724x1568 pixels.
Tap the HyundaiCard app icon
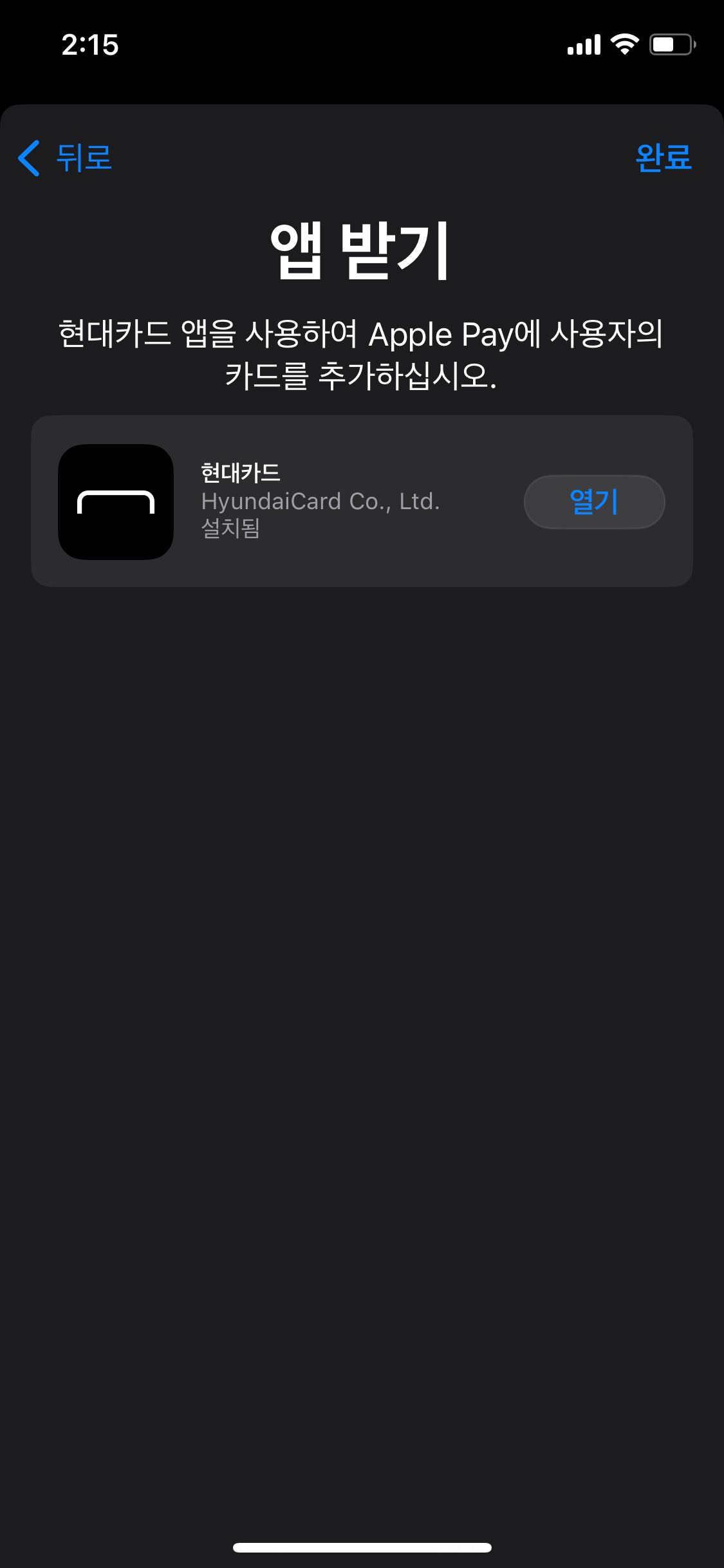point(116,501)
